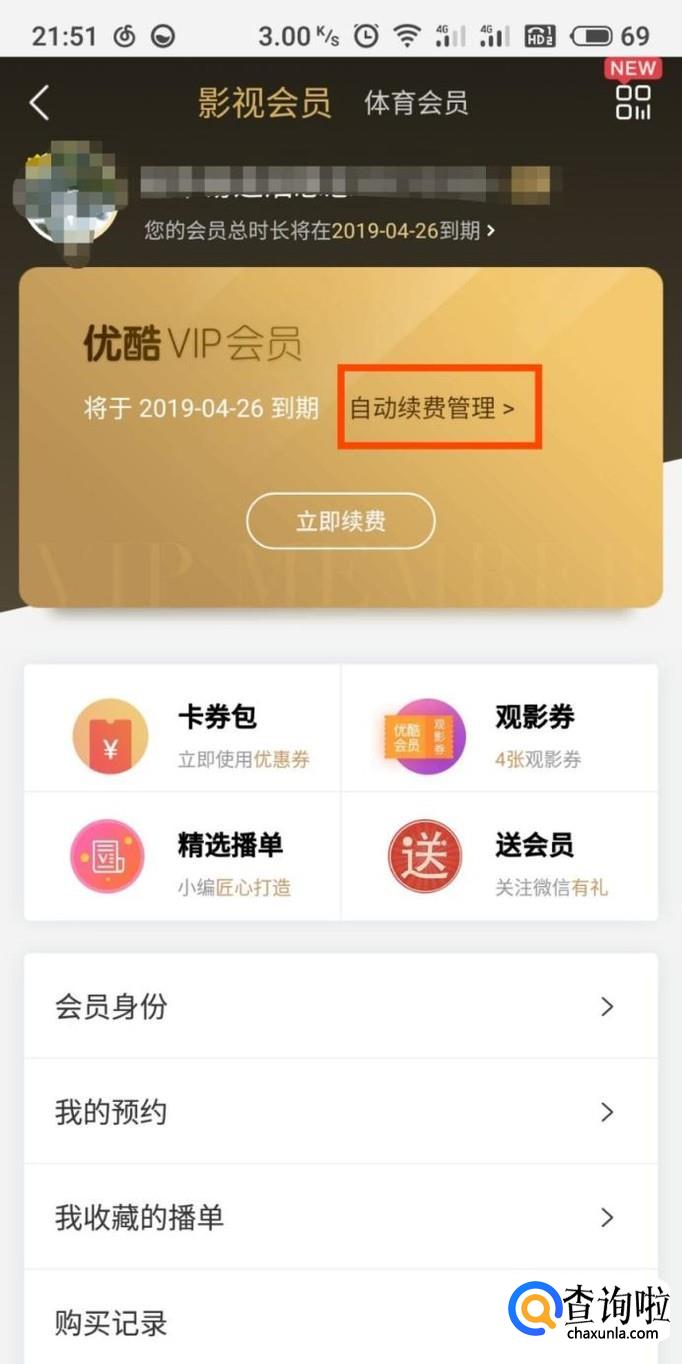The height and width of the screenshot is (1364, 682).
Task: Open the QR scan icon marked NEW
Action: (x=632, y=102)
